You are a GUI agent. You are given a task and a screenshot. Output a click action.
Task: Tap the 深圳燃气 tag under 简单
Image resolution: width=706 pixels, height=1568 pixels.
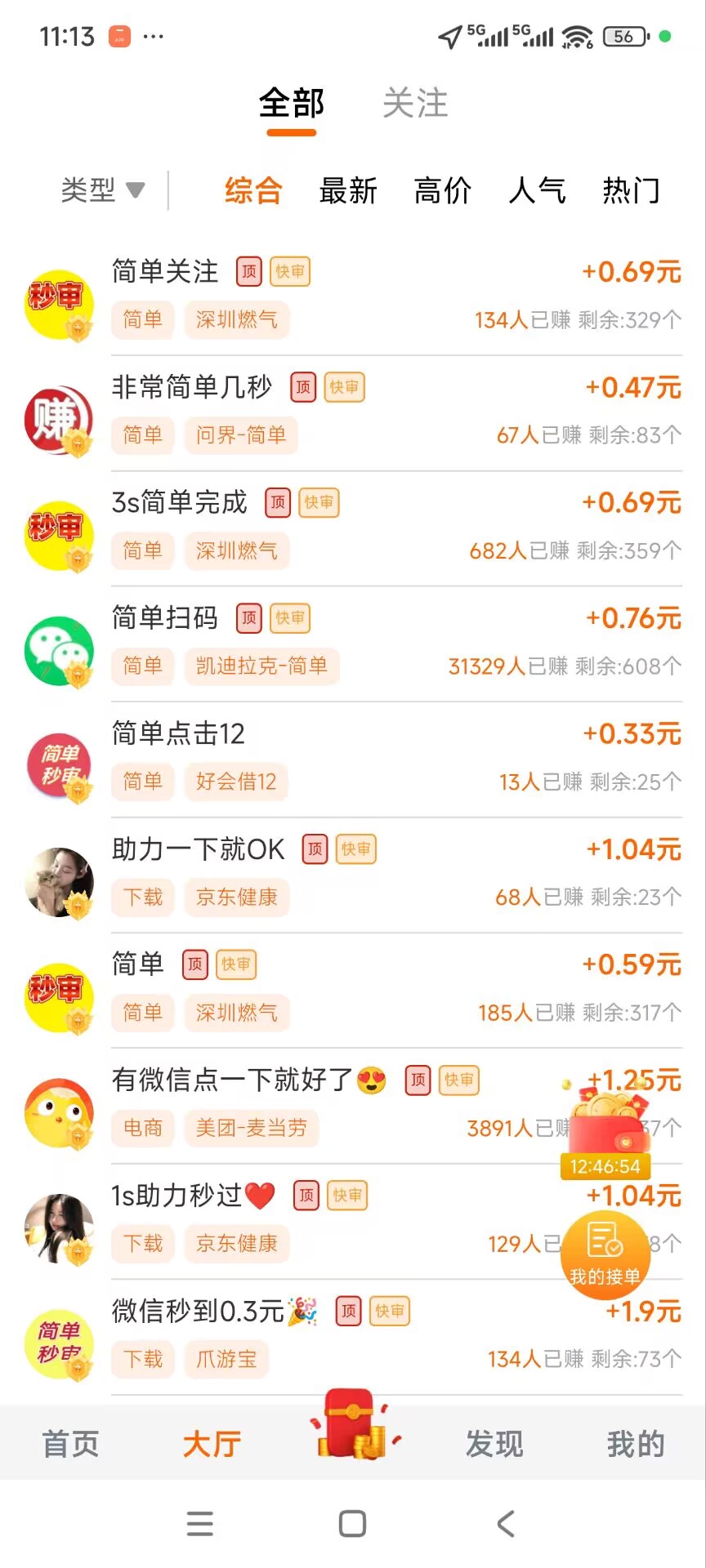237,1013
